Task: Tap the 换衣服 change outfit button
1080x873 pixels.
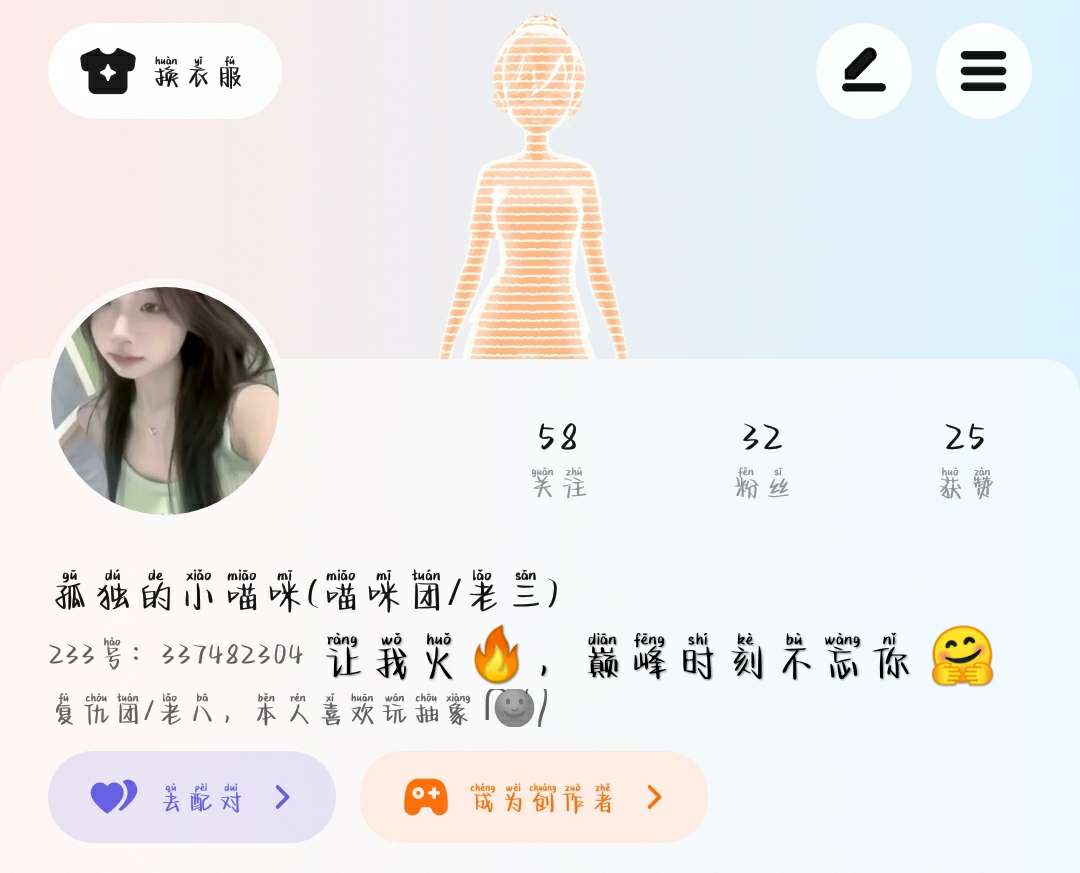Action: coord(165,71)
